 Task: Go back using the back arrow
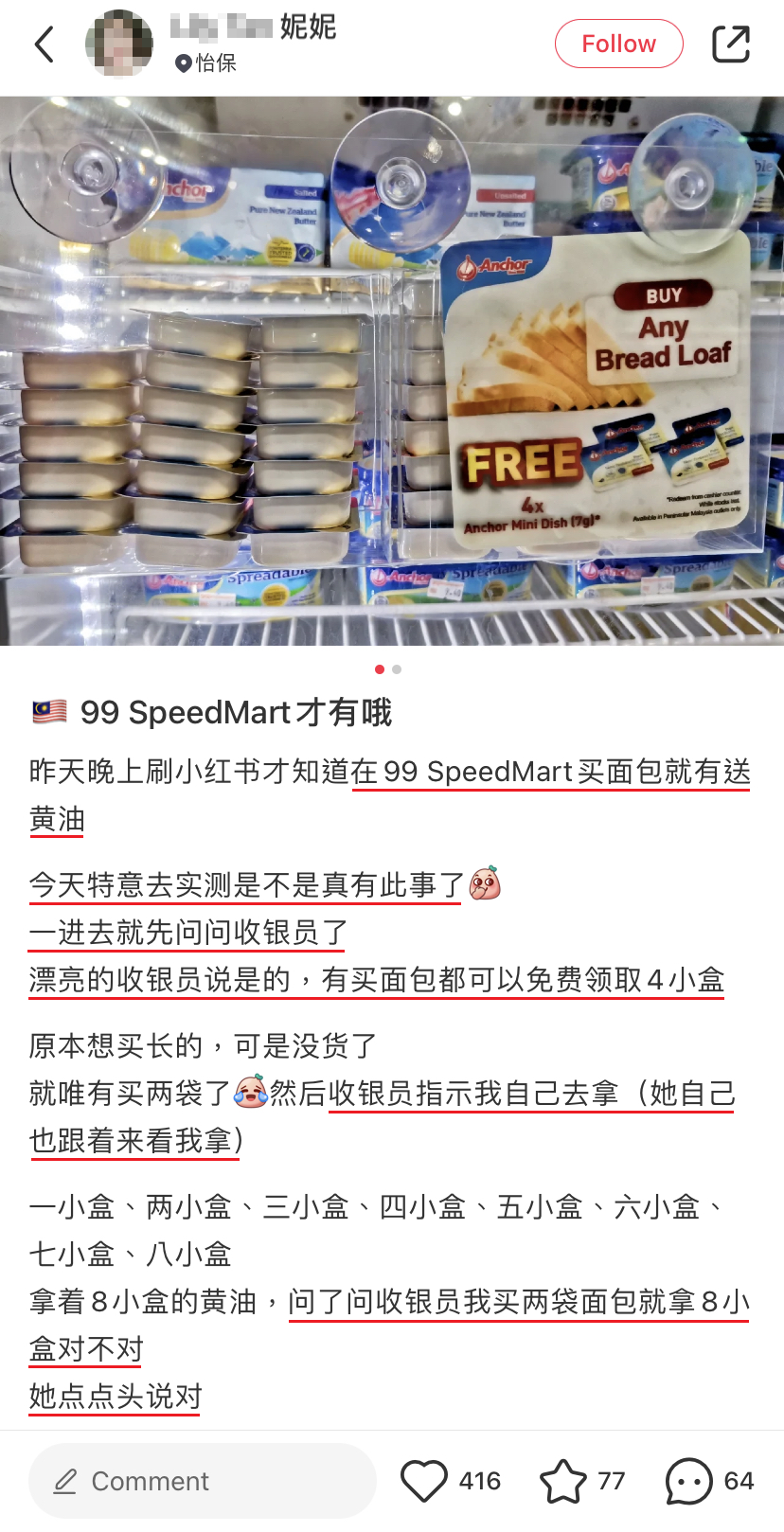pos(45,45)
